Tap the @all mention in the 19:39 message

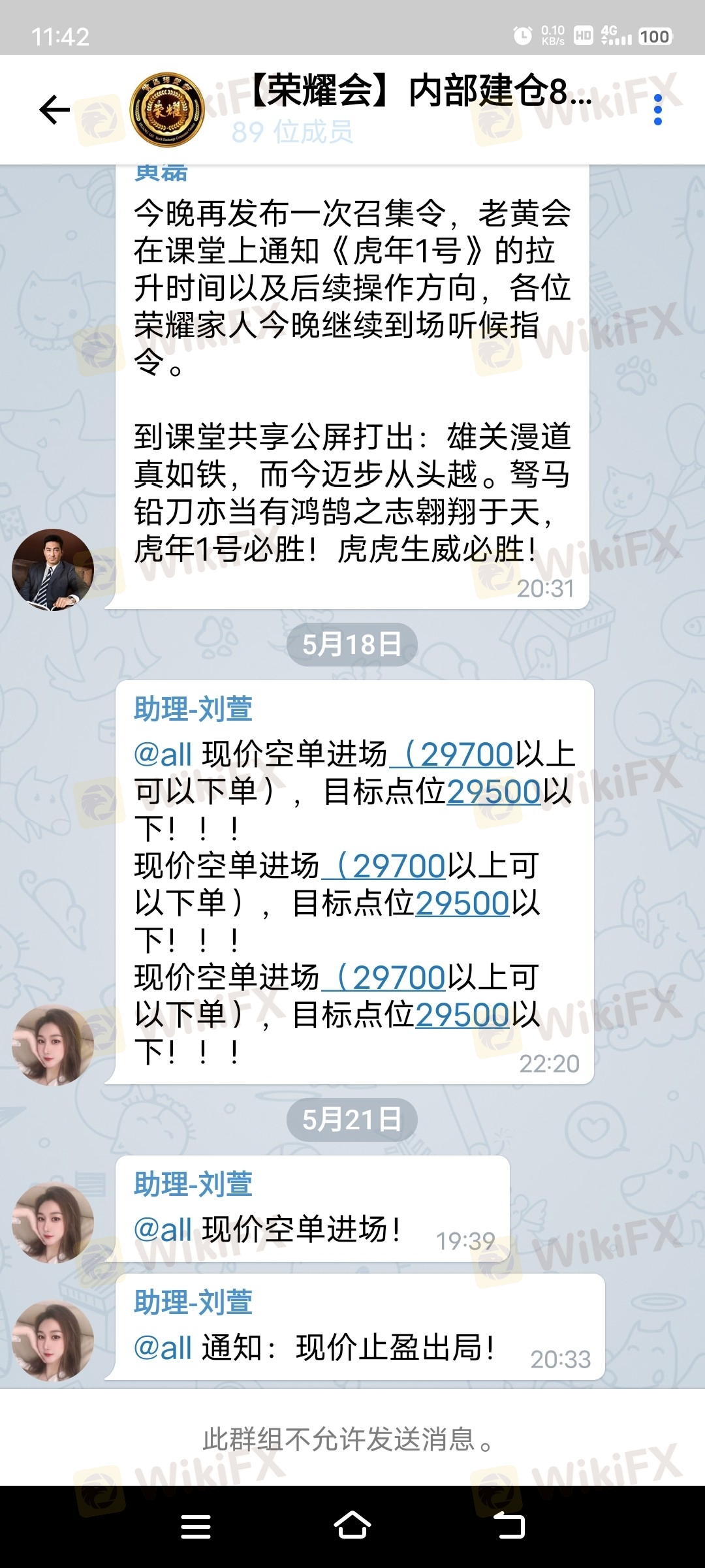pyautogui.click(x=163, y=1230)
